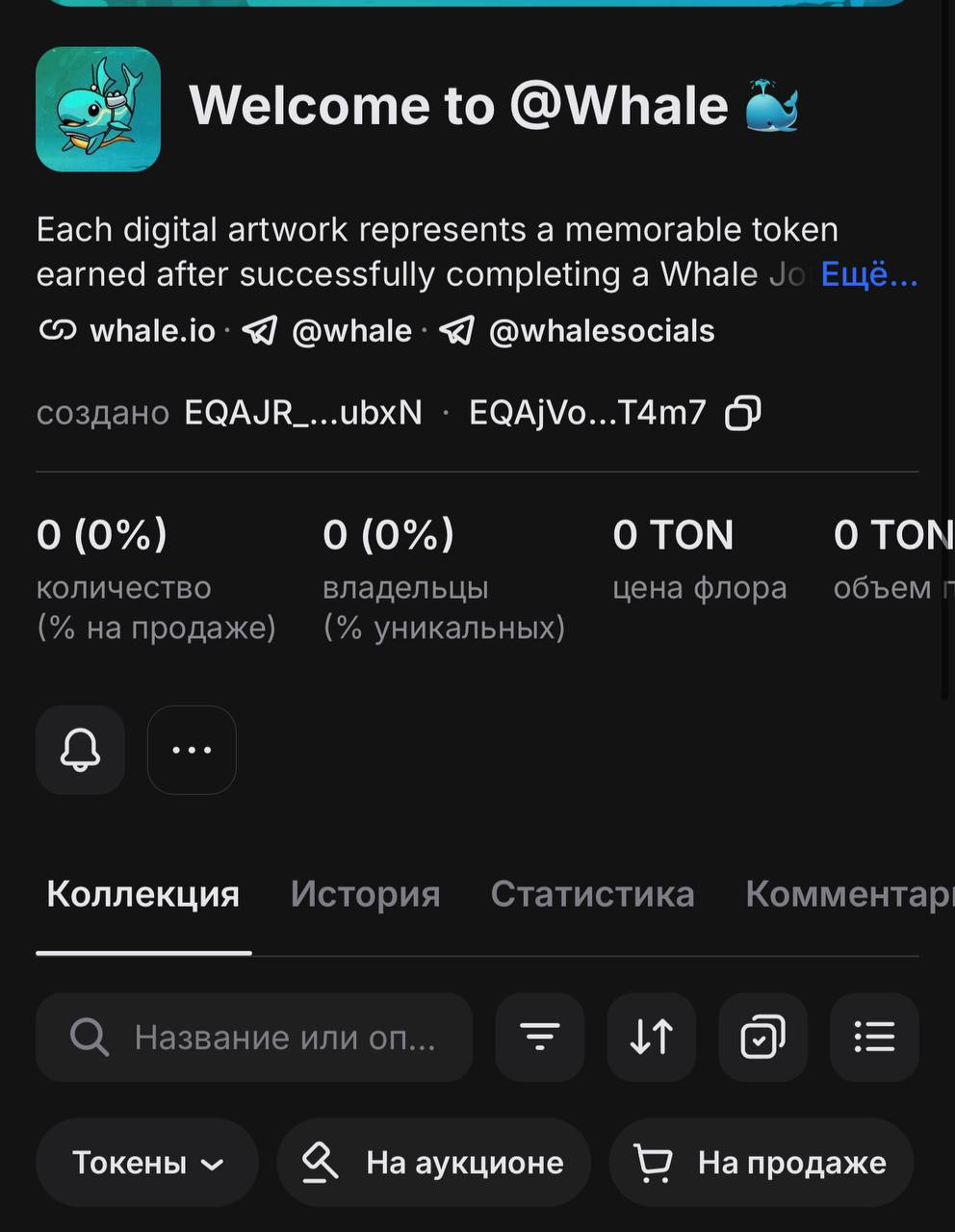Screen dimensions: 955x1232
Task: Open the Комментарии tab
Action: click(847, 894)
